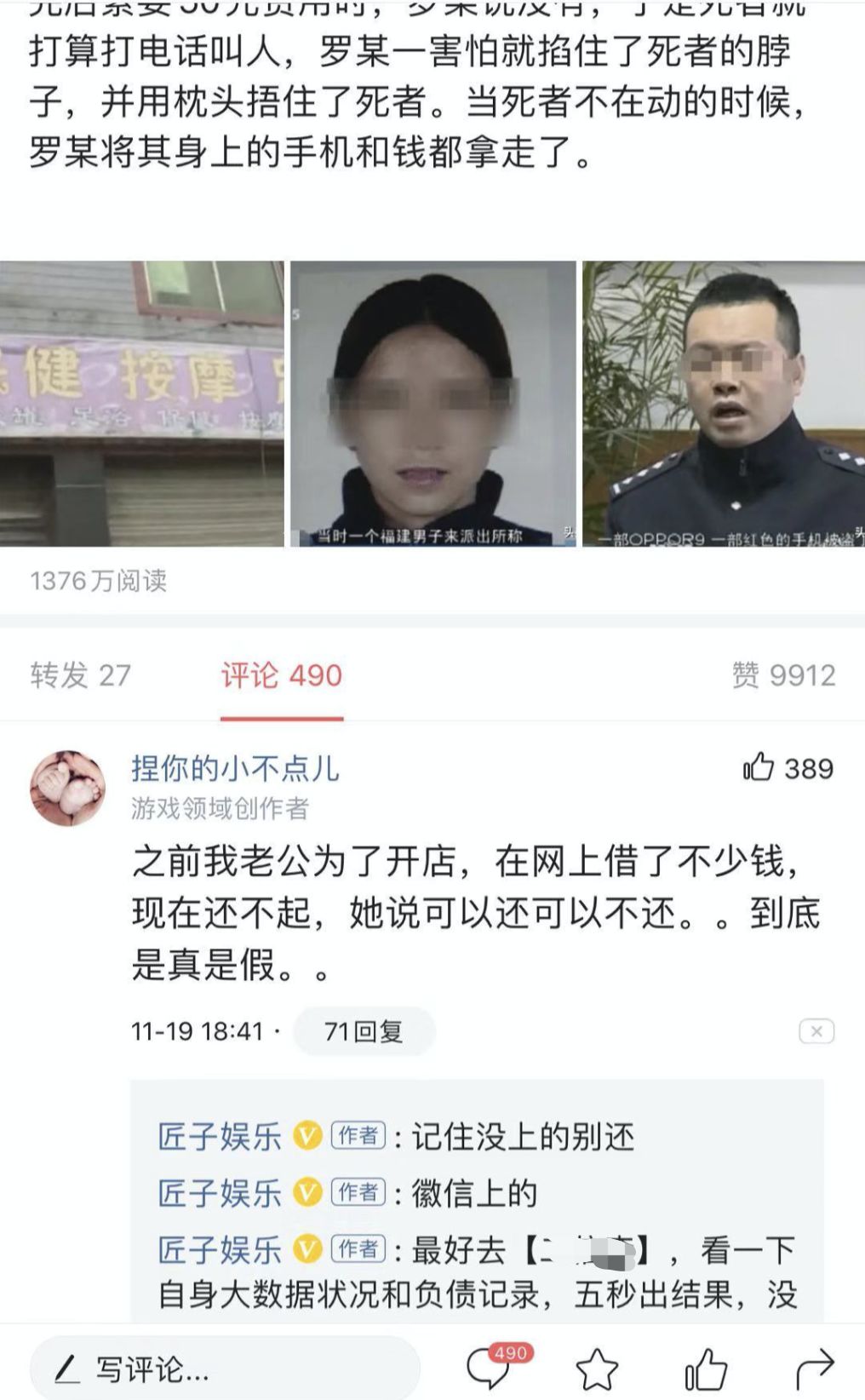
Task: Switch to the 赞 9912 tab
Action: (783, 675)
